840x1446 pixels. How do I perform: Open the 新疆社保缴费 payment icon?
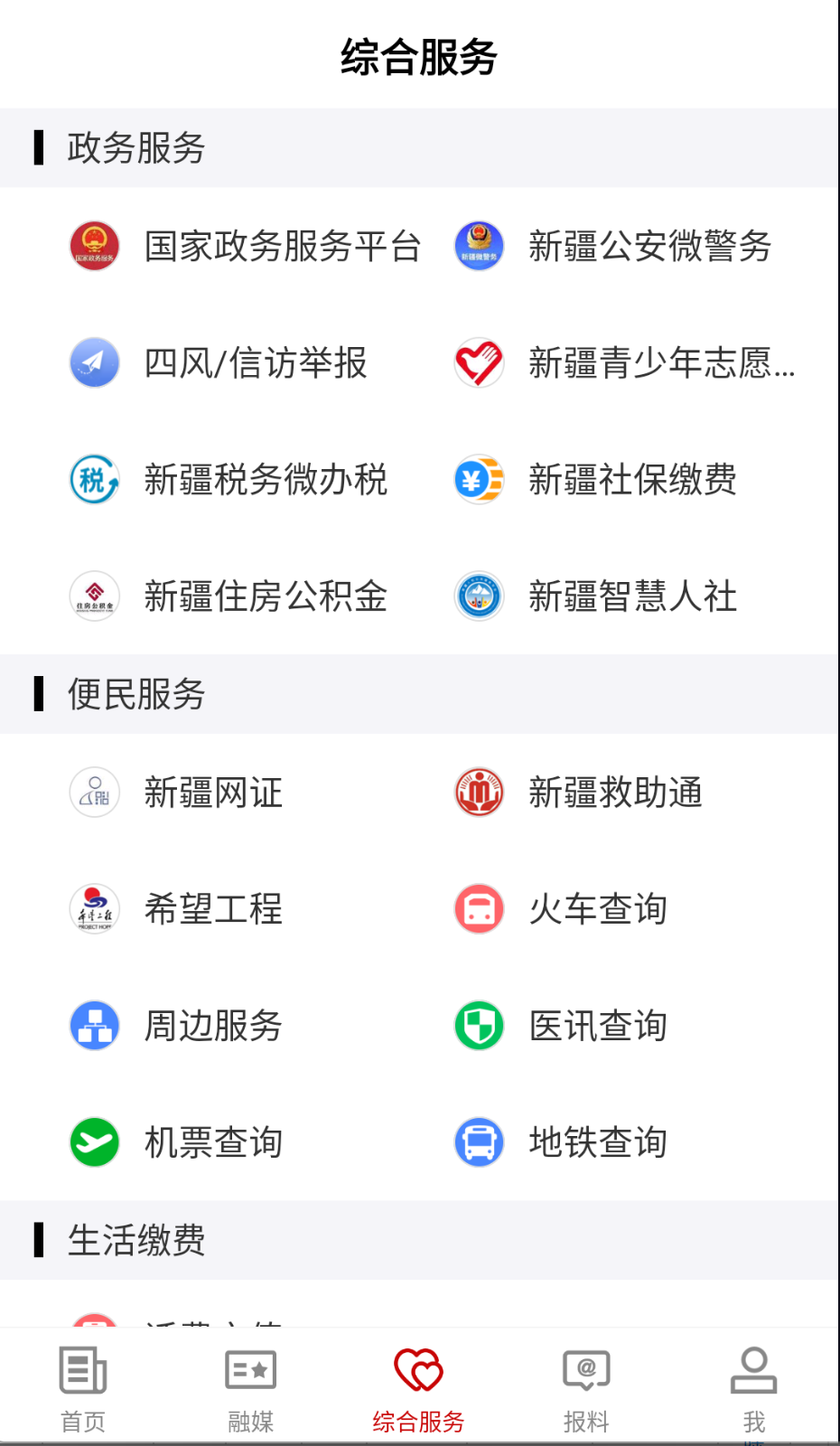click(479, 480)
